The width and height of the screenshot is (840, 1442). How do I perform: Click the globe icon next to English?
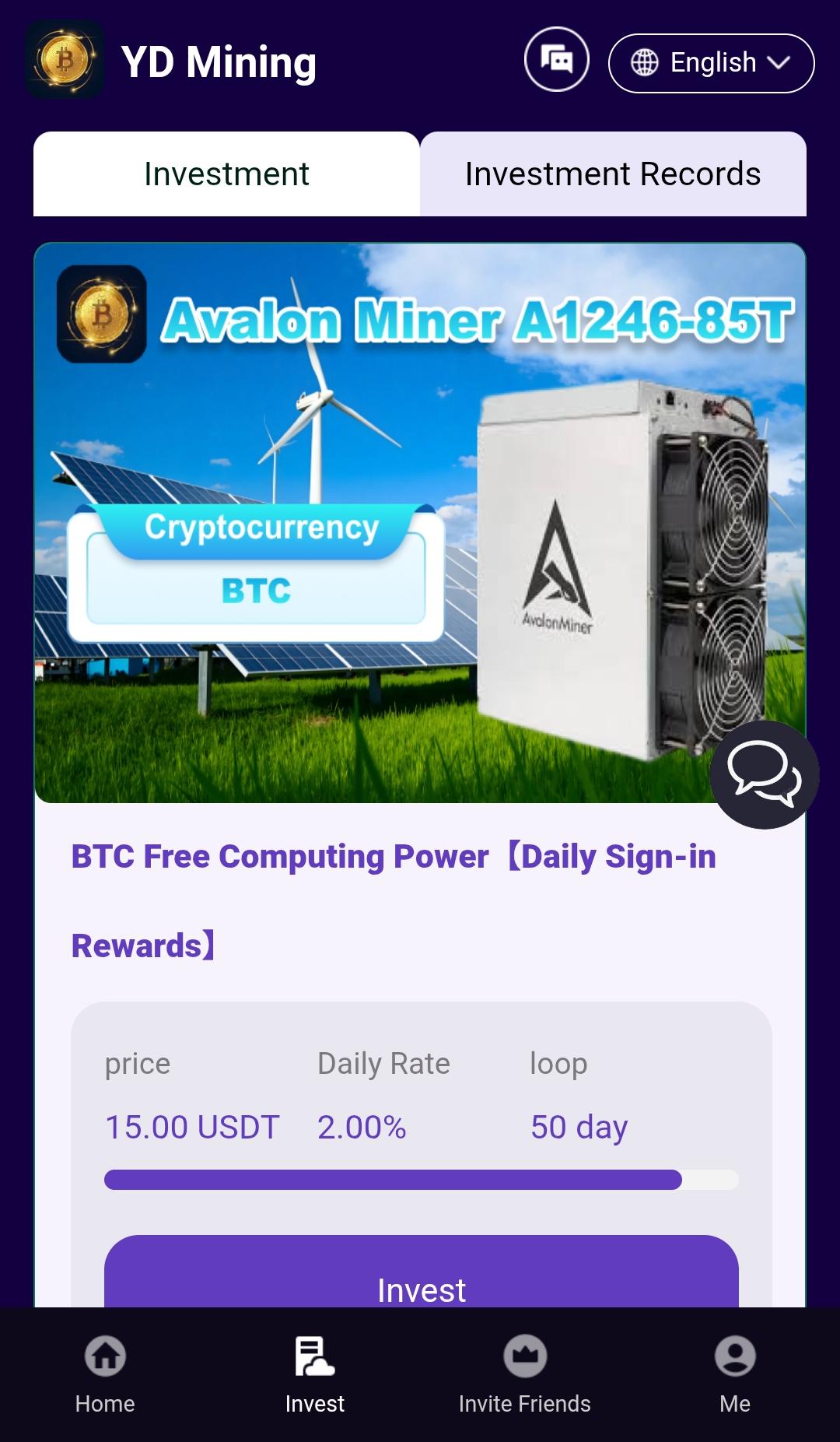pos(646,63)
